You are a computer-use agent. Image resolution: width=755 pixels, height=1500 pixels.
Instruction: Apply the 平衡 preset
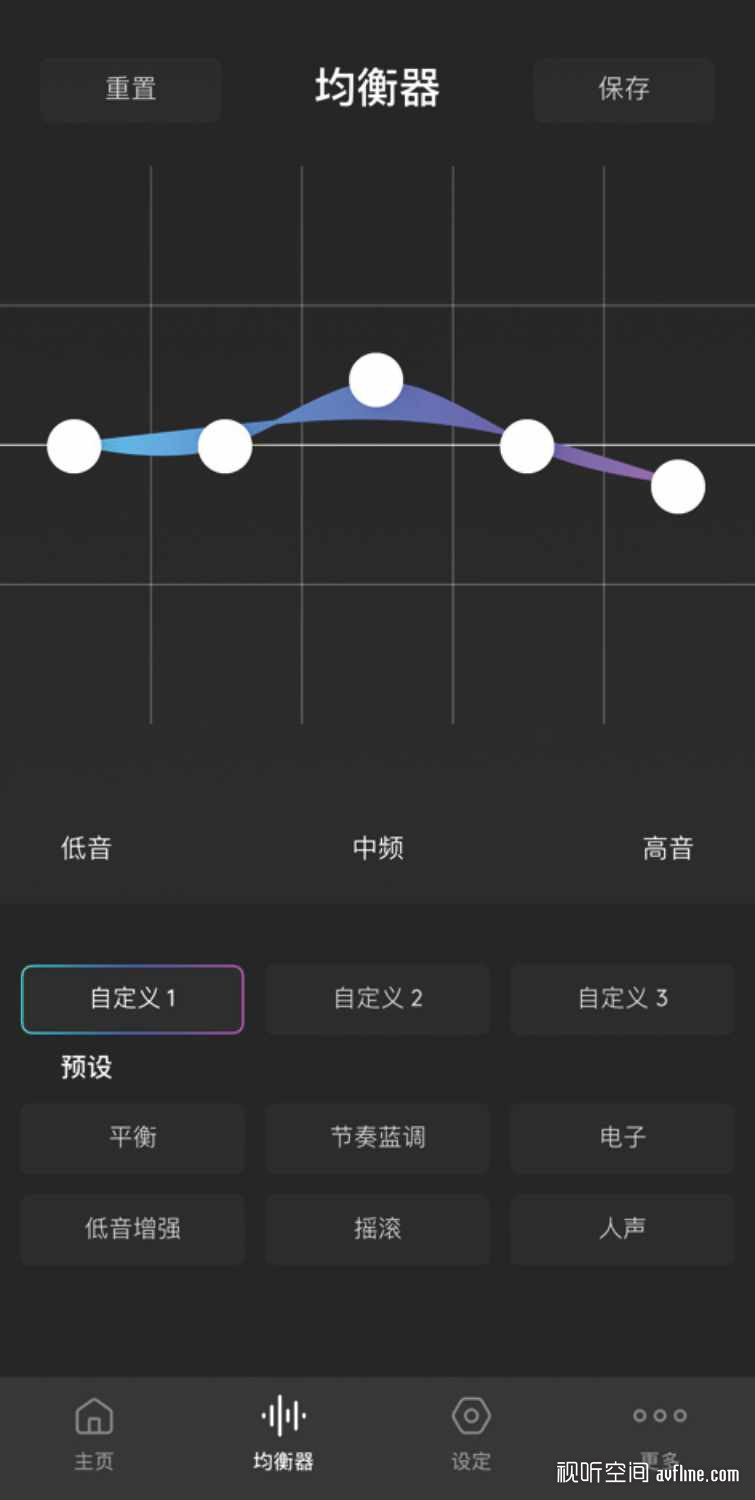132,1138
